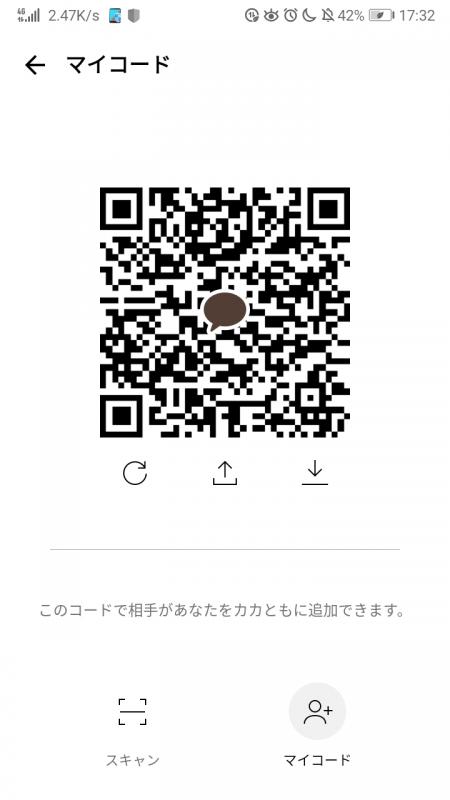Switch to the スキャン tab
450x800 pixels.
pyautogui.click(x=133, y=729)
